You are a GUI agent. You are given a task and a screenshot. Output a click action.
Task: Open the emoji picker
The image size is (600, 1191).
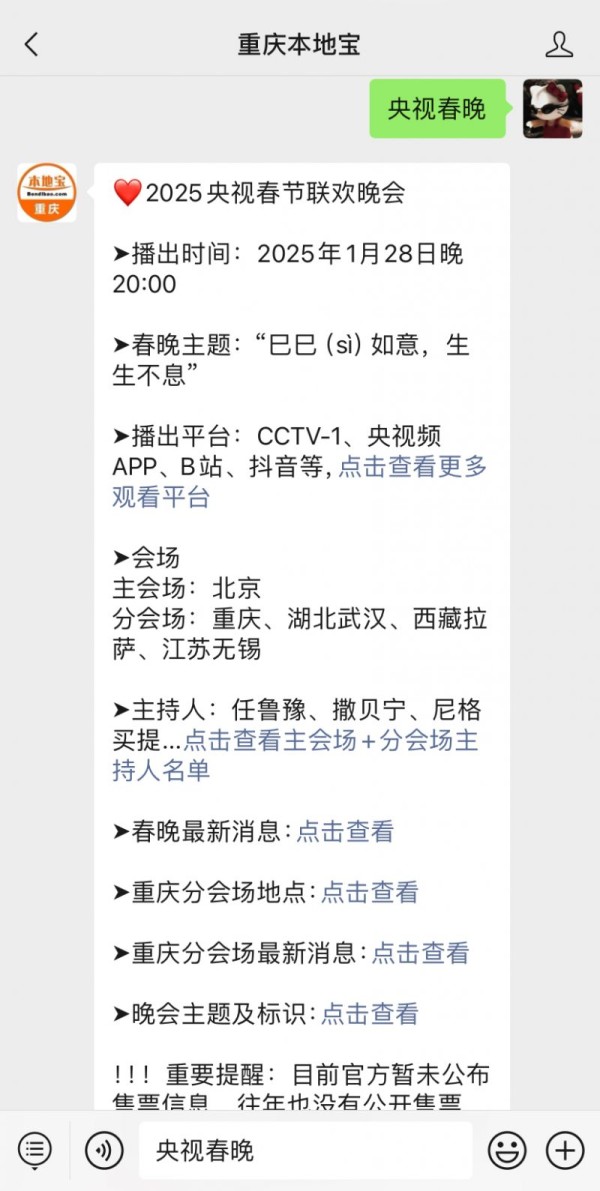click(x=507, y=1150)
